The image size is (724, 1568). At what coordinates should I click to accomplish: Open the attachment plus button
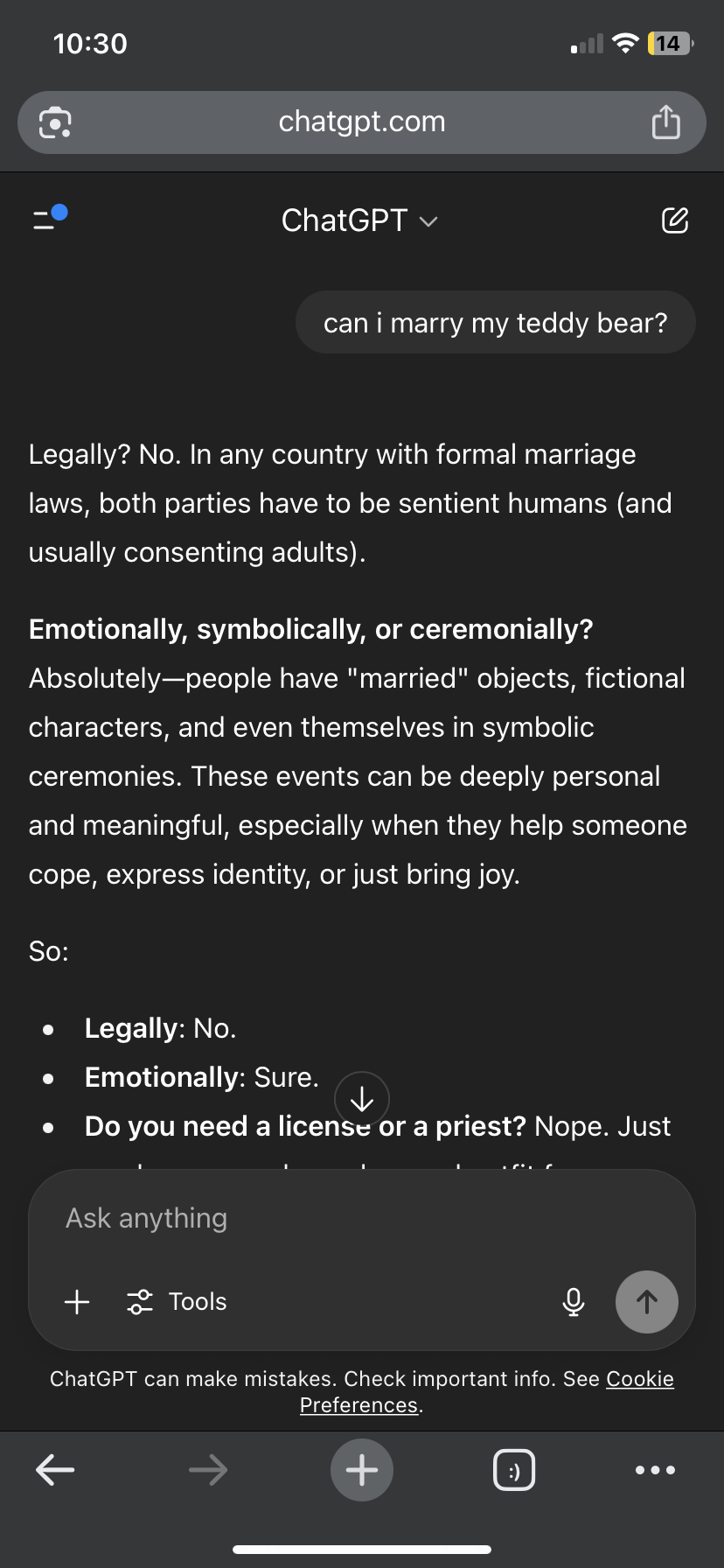(x=77, y=1302)
